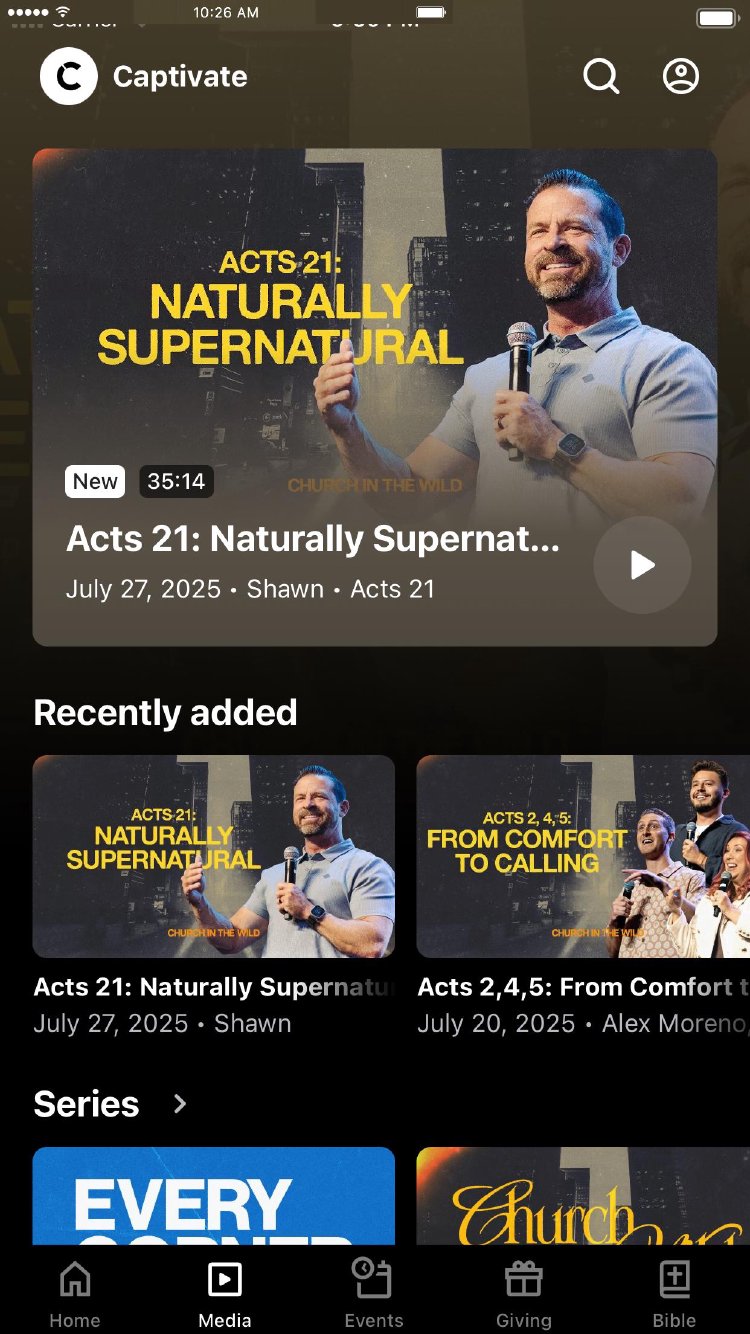
Task: Select the Media tab
Action: 225,1293
